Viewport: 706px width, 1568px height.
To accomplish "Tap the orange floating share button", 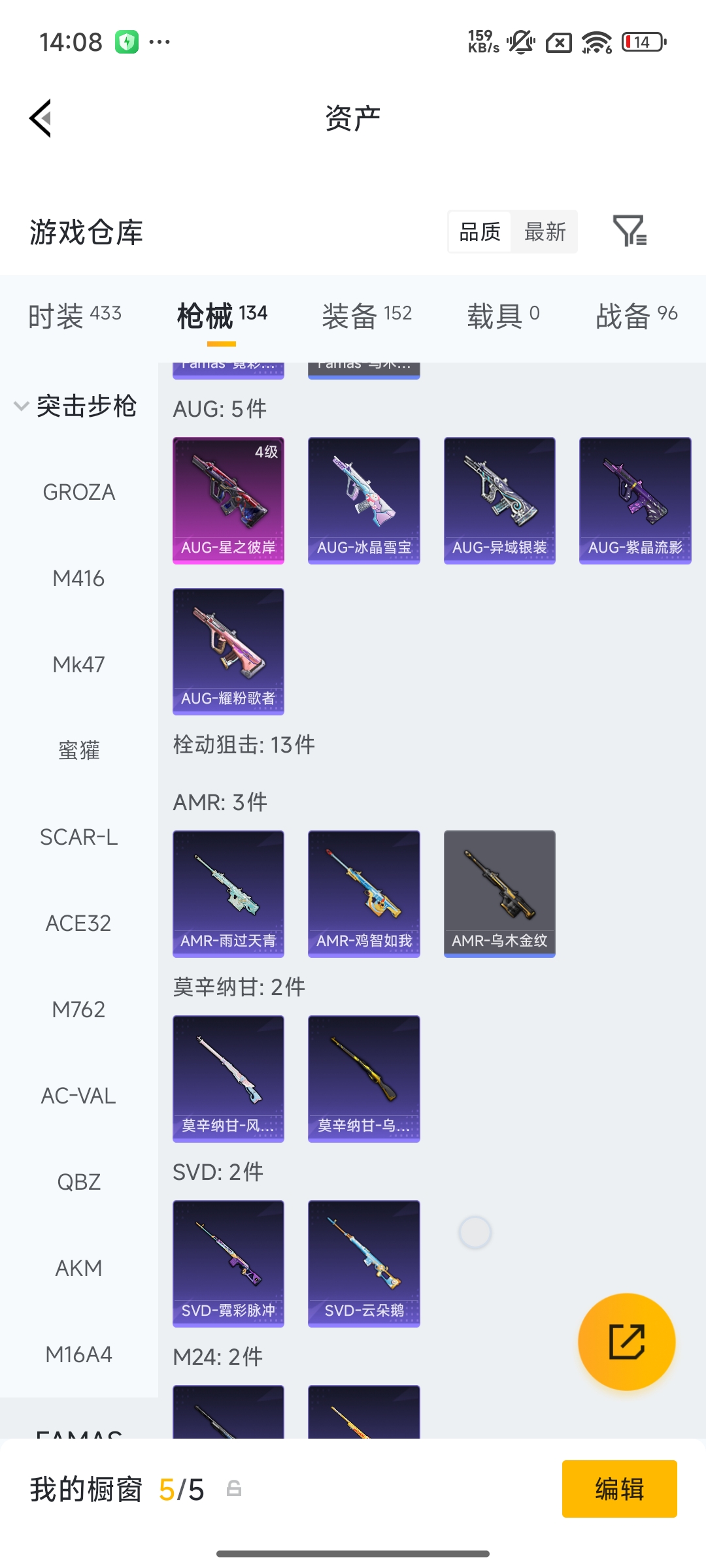I will click(626, 1342).
